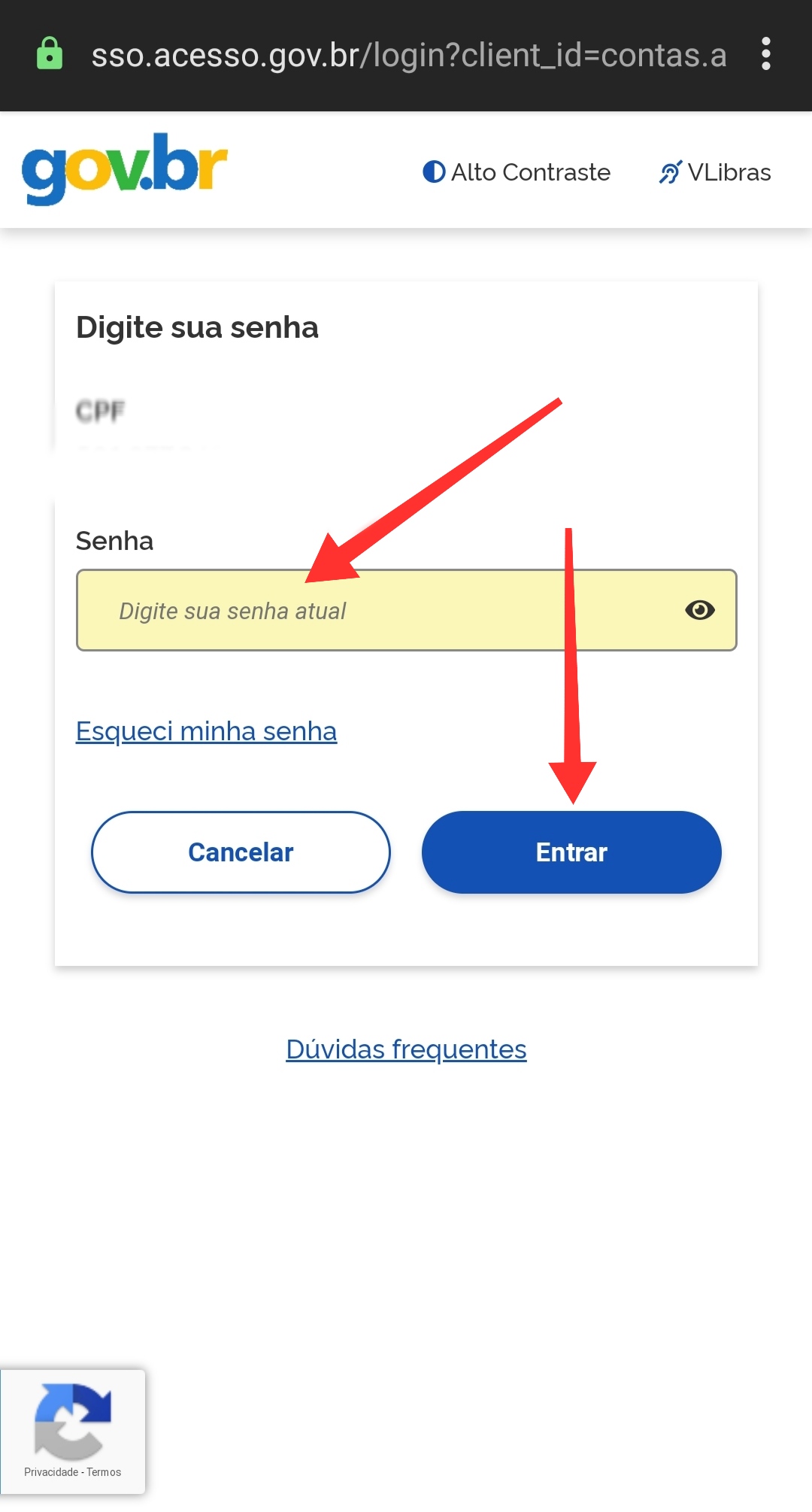Tap the Cancelar button
The height and width of the screenshot is (1512, 812).
241,852
